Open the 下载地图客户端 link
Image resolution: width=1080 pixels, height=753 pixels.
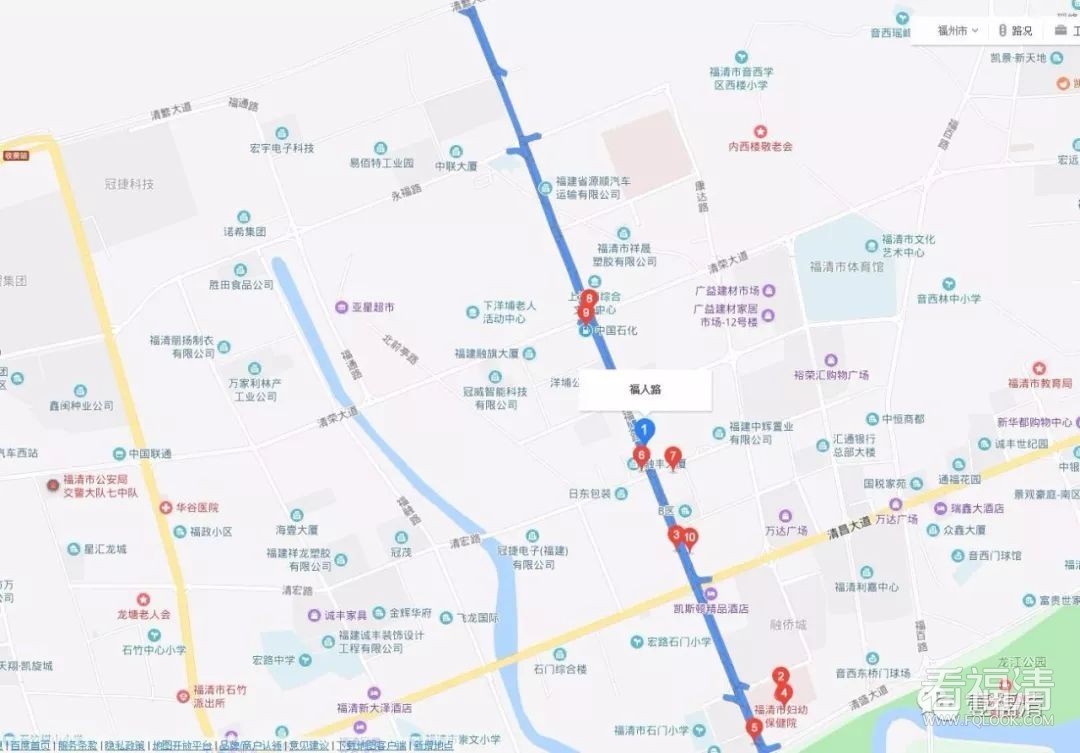[x=370, y=746]
